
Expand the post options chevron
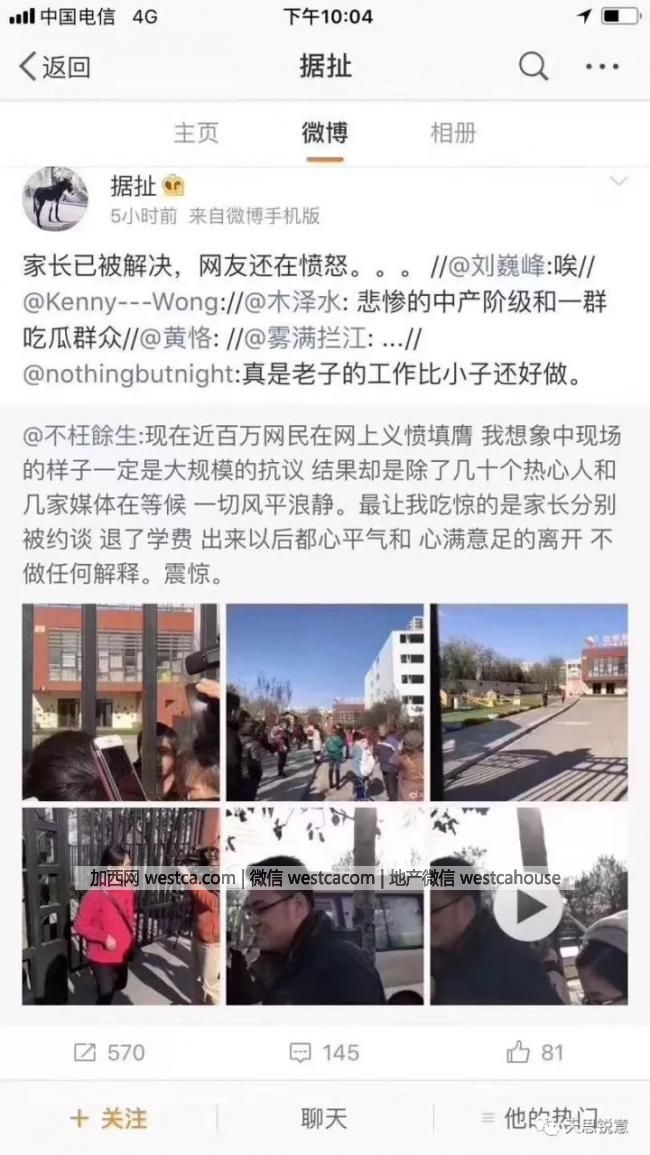(x=618, y=182)
